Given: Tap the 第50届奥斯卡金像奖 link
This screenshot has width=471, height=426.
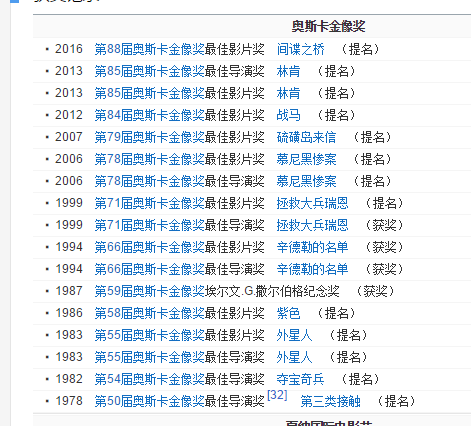Looking at the screenshot, I should coord(149,401).
